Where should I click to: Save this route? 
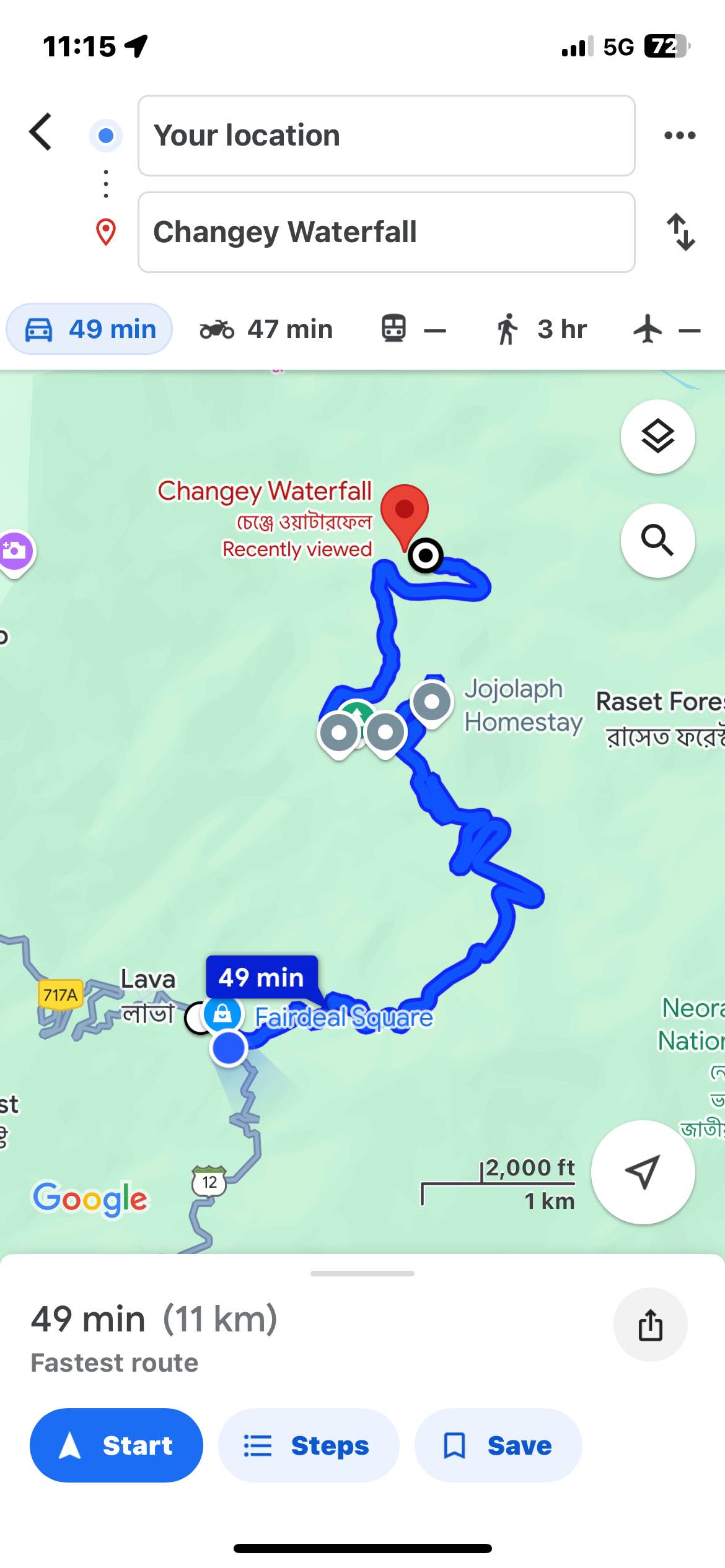(x=498, y=1445)
